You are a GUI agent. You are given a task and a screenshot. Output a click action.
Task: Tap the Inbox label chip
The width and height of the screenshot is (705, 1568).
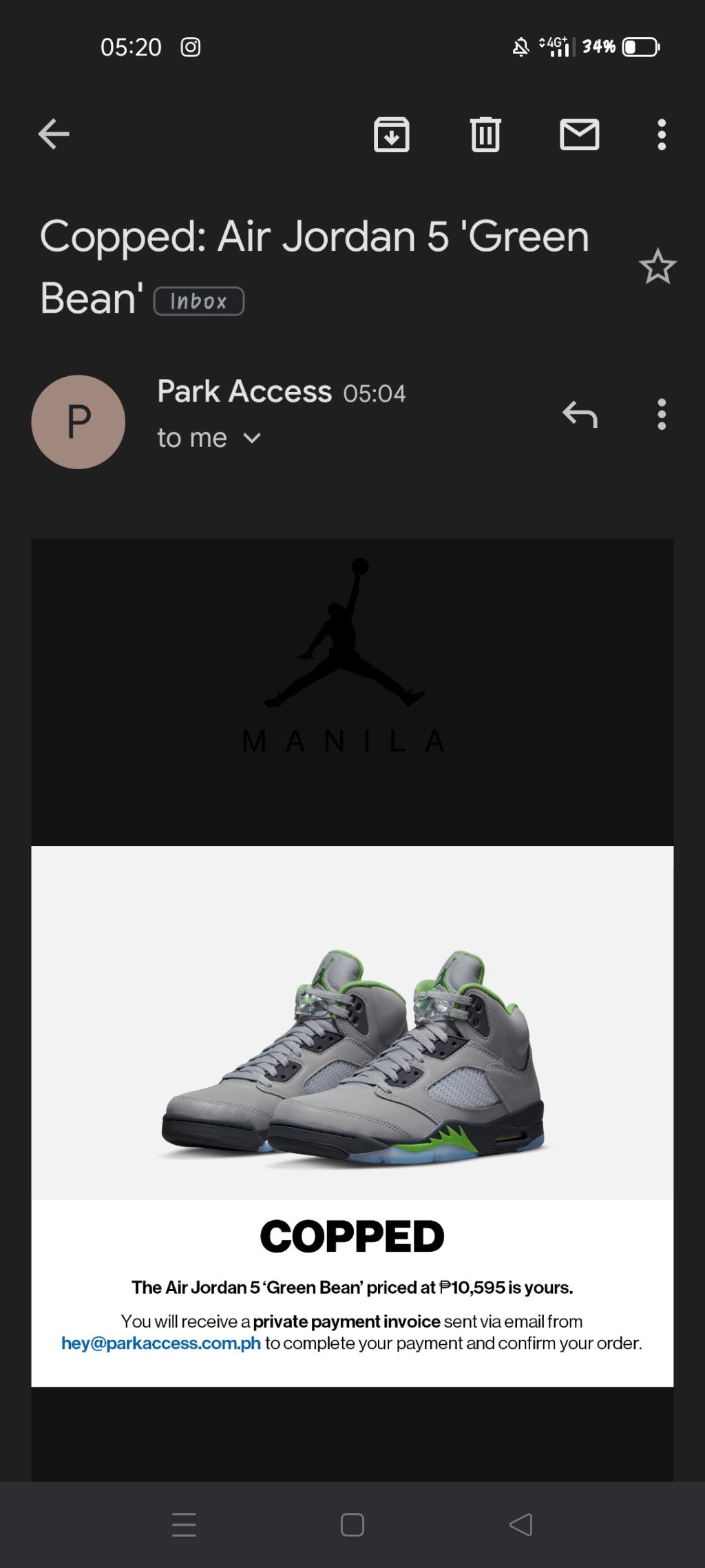tap(198, 301)
